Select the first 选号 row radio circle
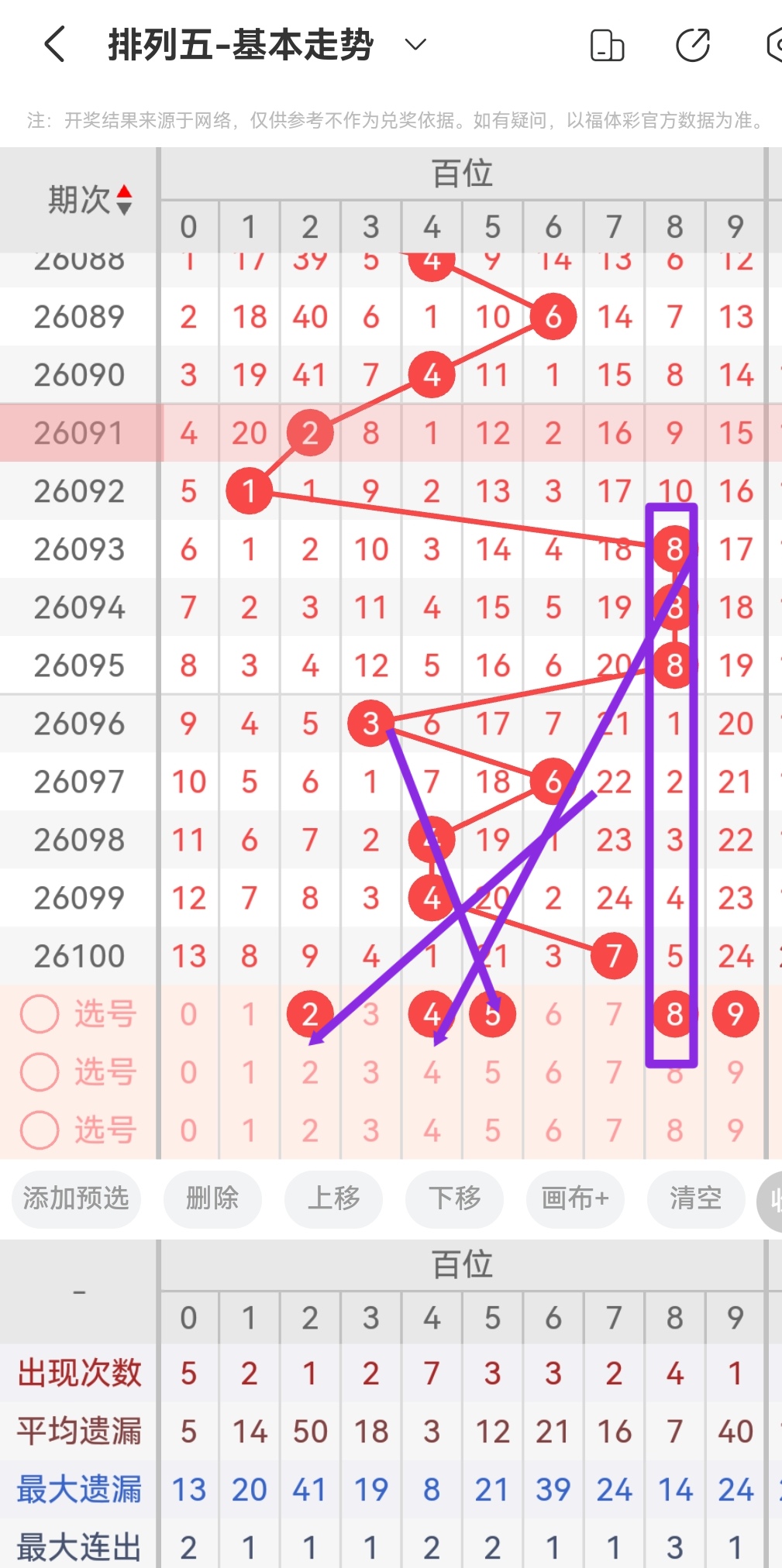782x1568 pixels. (40, 1013)
